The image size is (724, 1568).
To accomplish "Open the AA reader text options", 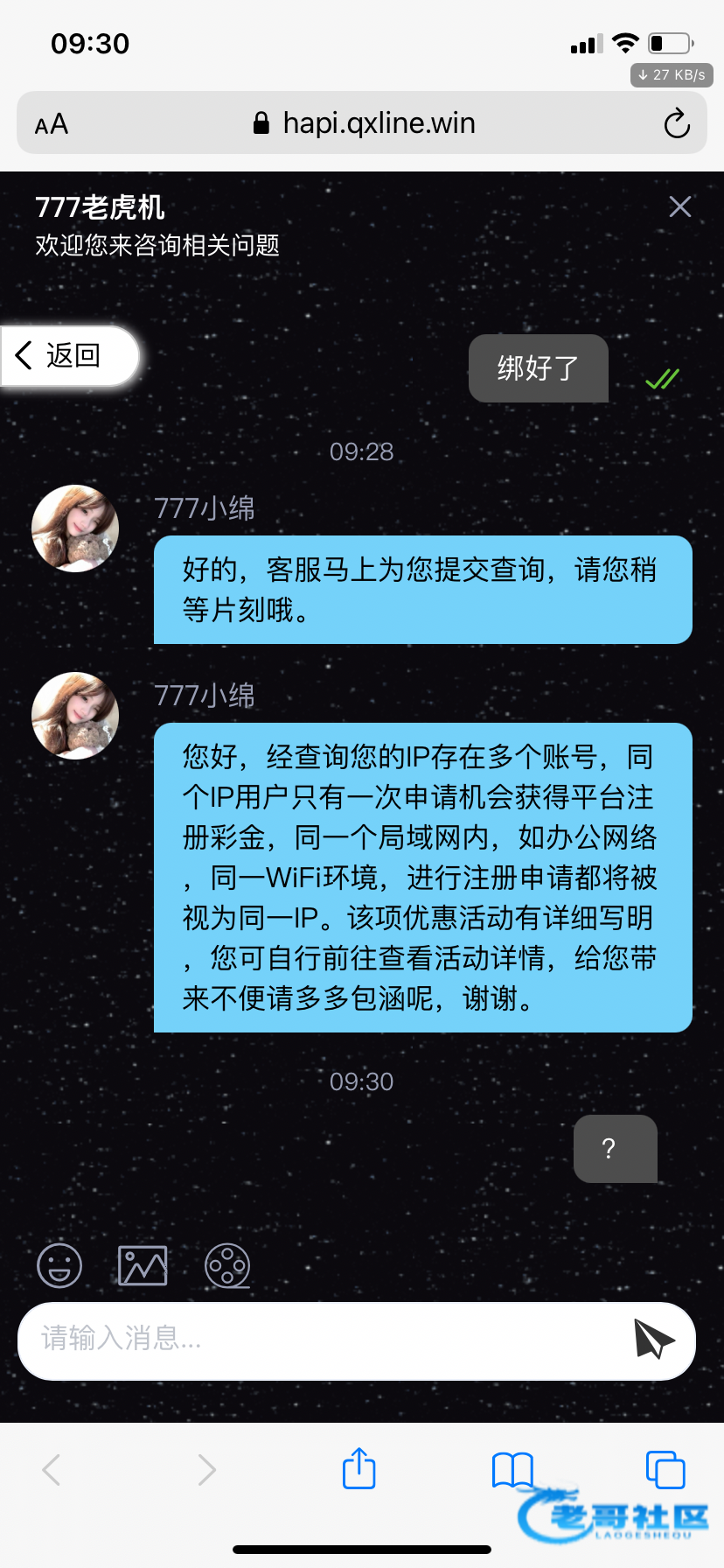I will [x=52, y=123].
